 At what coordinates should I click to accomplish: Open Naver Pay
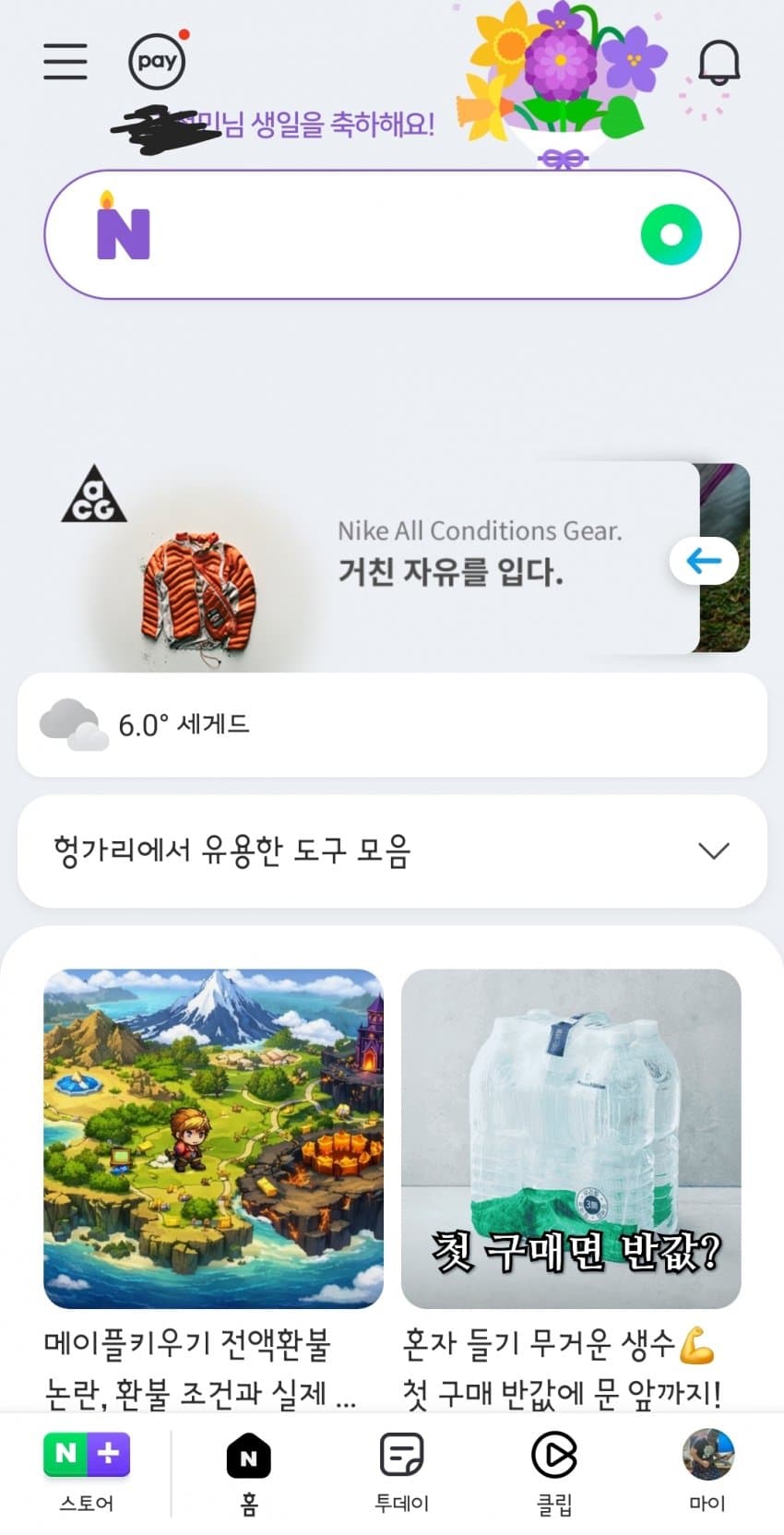click(x=157, y=62)
